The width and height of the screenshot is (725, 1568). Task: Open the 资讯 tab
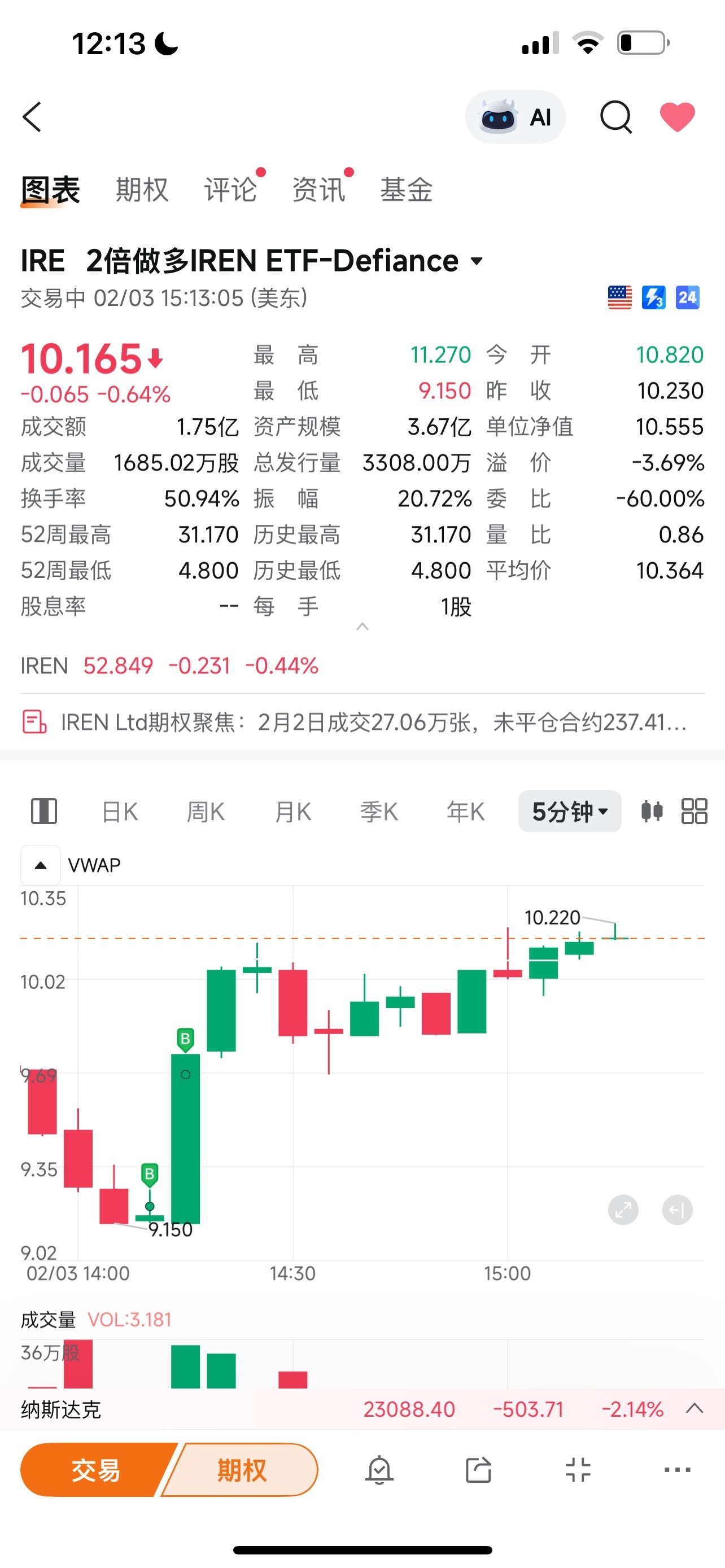318,190
